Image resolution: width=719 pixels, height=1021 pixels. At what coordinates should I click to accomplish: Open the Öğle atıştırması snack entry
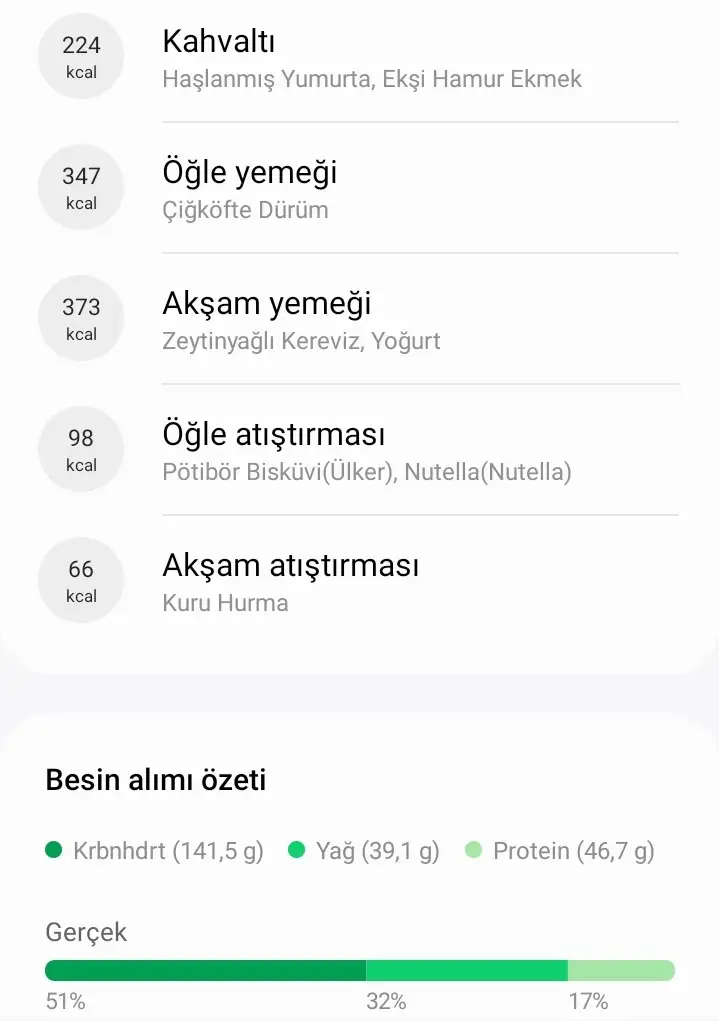pyautogui.click(x=360, y=451)
